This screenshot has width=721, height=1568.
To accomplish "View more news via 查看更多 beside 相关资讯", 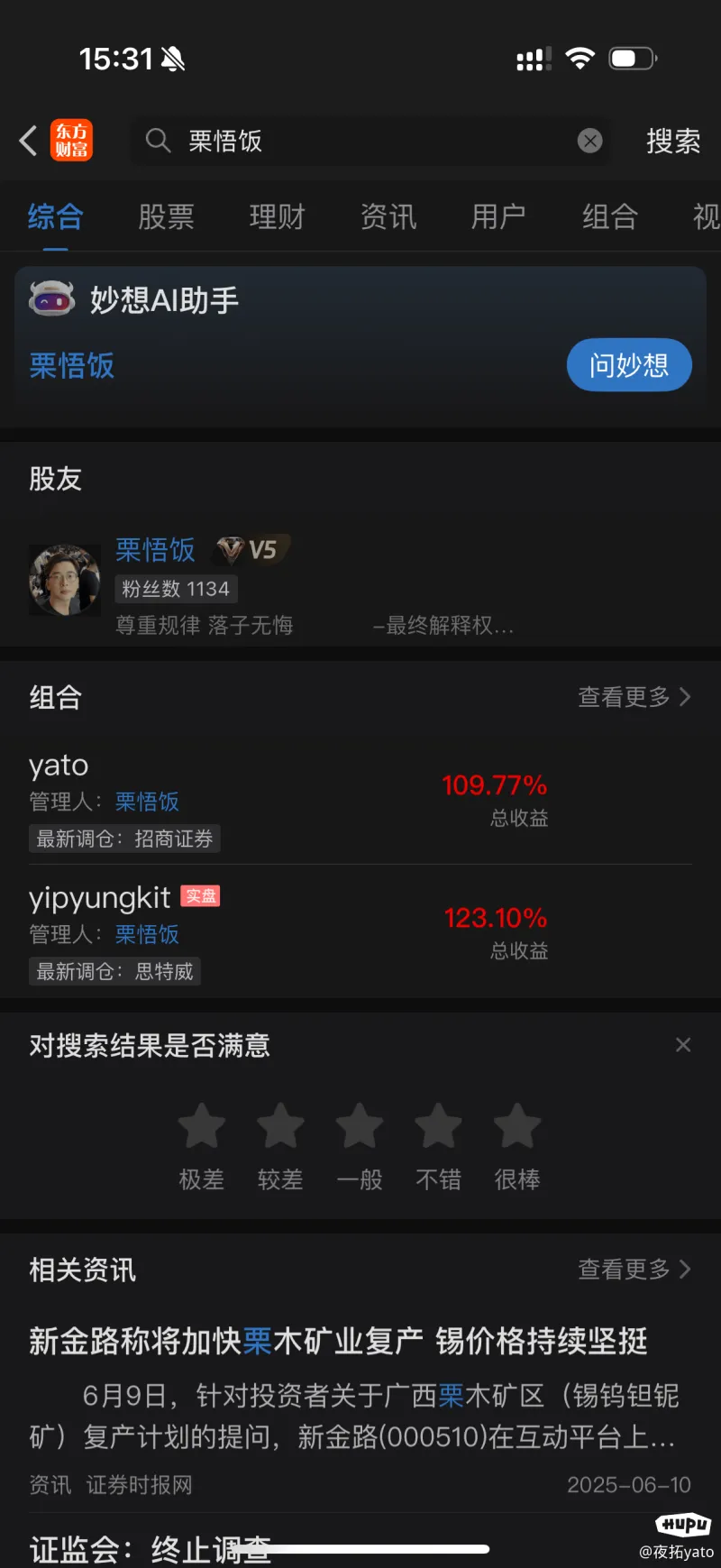I will [634, 1270].
